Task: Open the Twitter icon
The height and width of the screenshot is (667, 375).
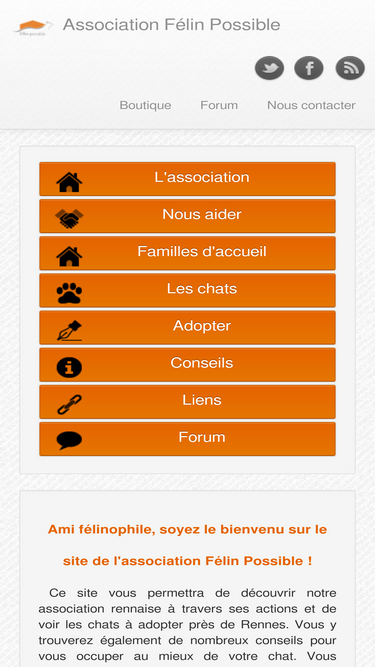Action: click(x=269, y=68)
